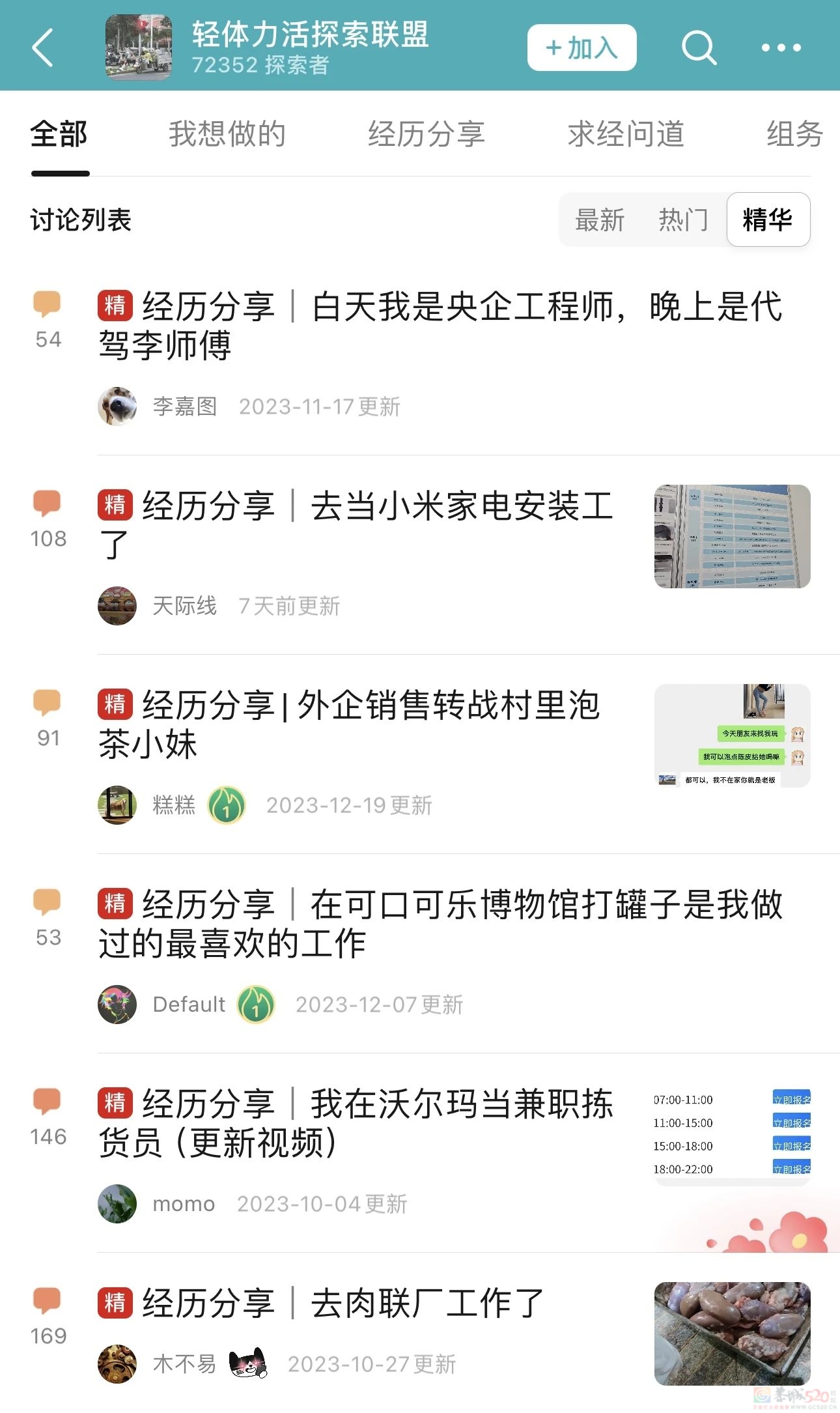Open the 经历分享 category tab
The height and width of the screenshot is (1413, 840).
[x=427, y=134]
